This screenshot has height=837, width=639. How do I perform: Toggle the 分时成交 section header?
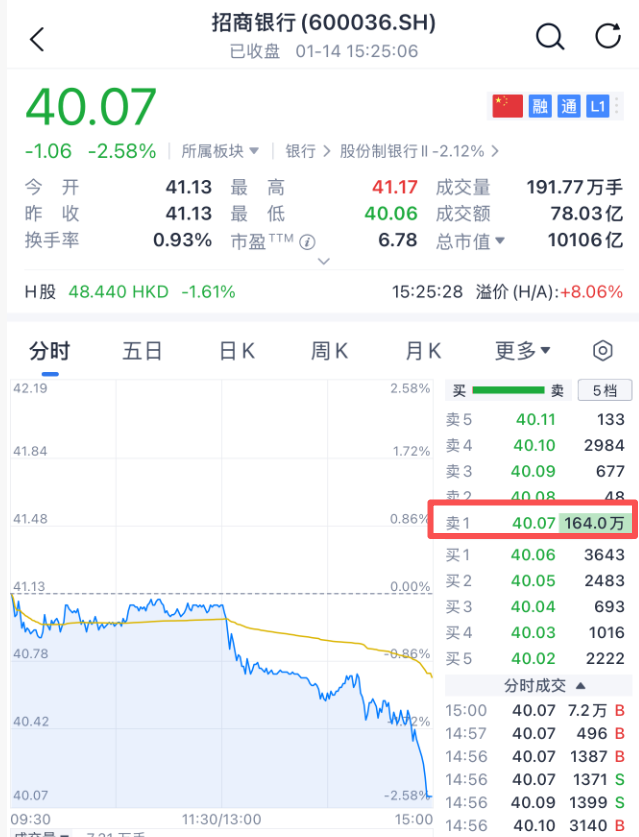[544, 685]
